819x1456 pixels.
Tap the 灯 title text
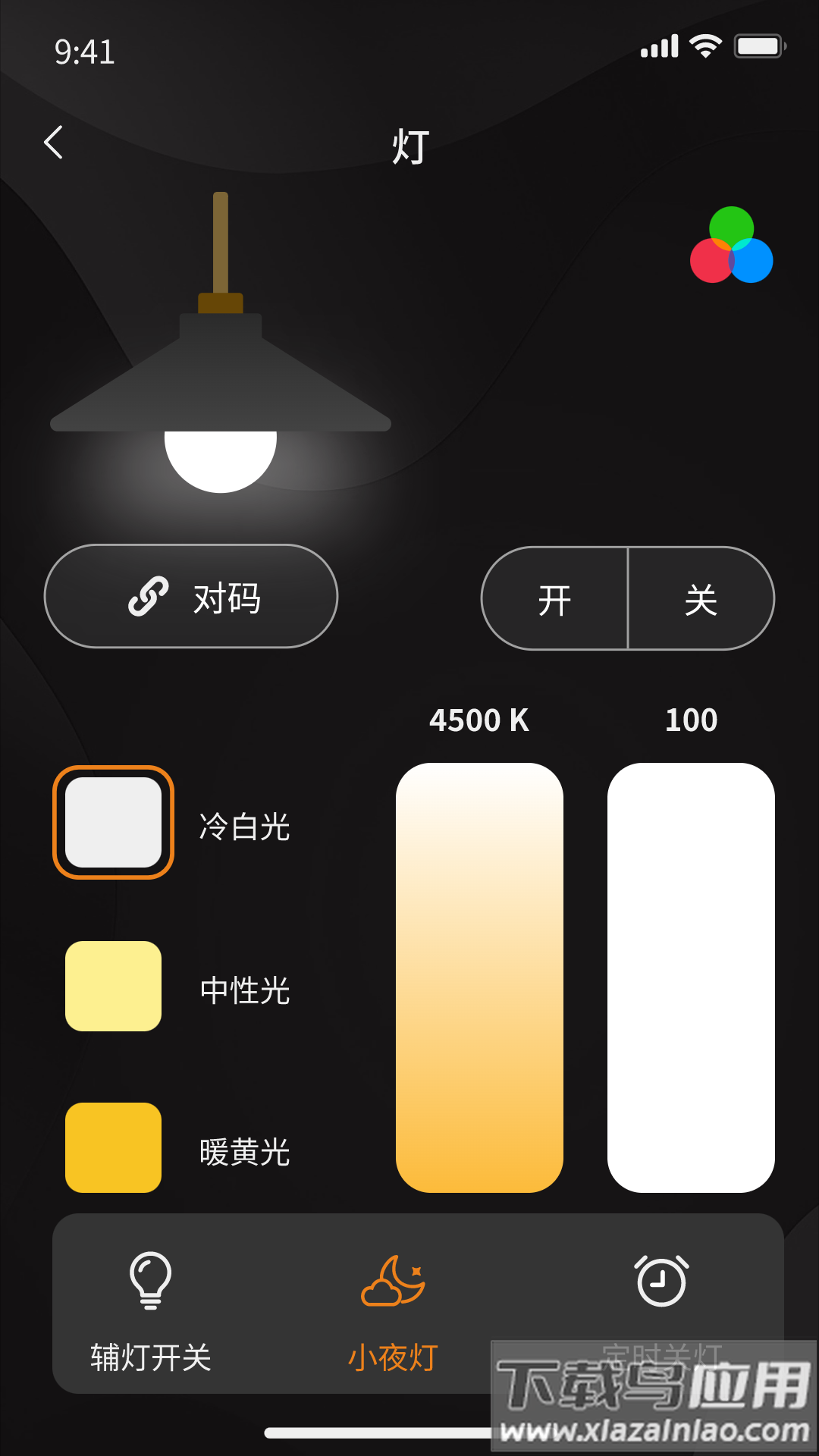[x=409, y=146]
